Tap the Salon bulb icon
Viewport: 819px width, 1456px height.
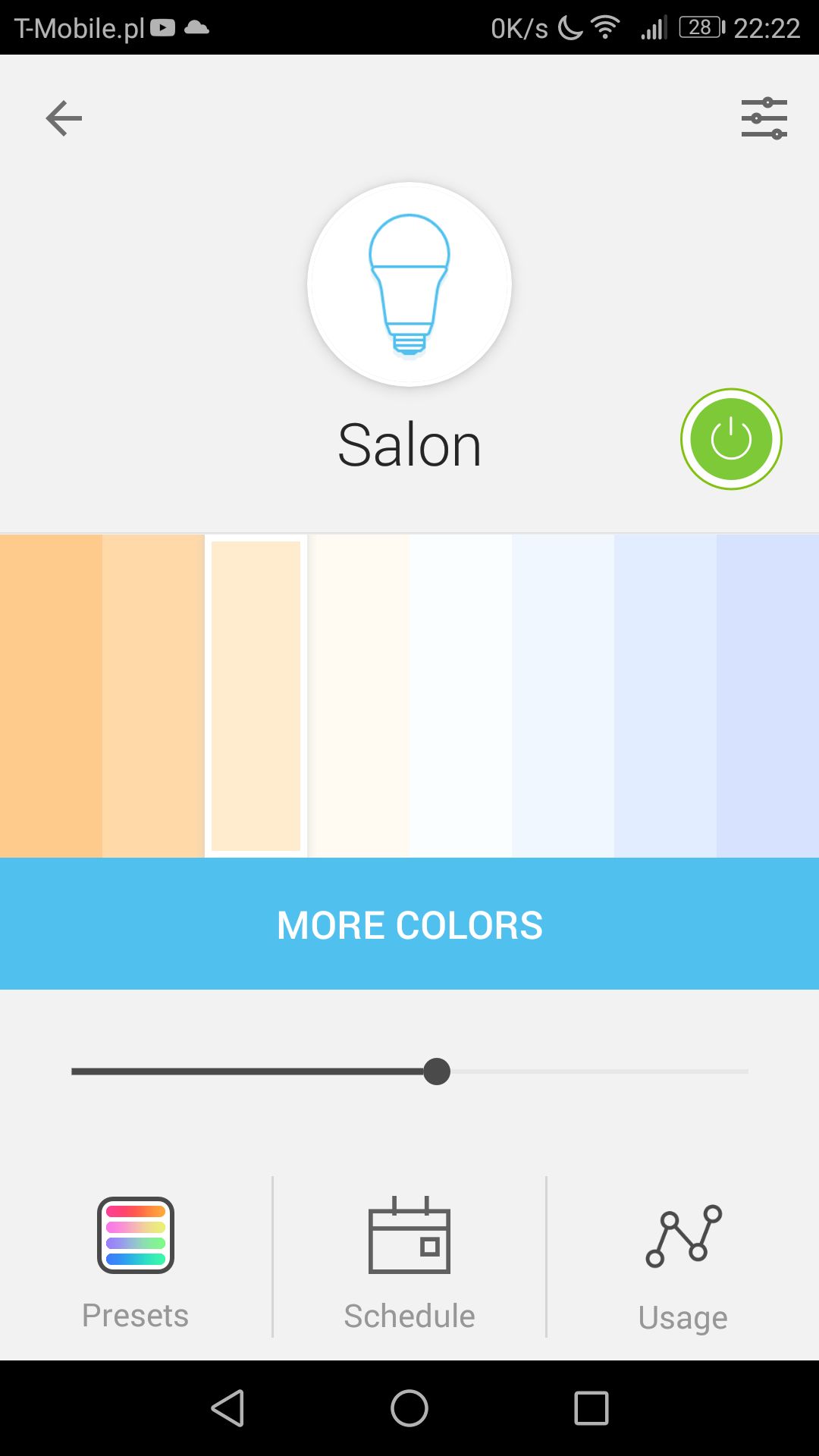[409, 284]
